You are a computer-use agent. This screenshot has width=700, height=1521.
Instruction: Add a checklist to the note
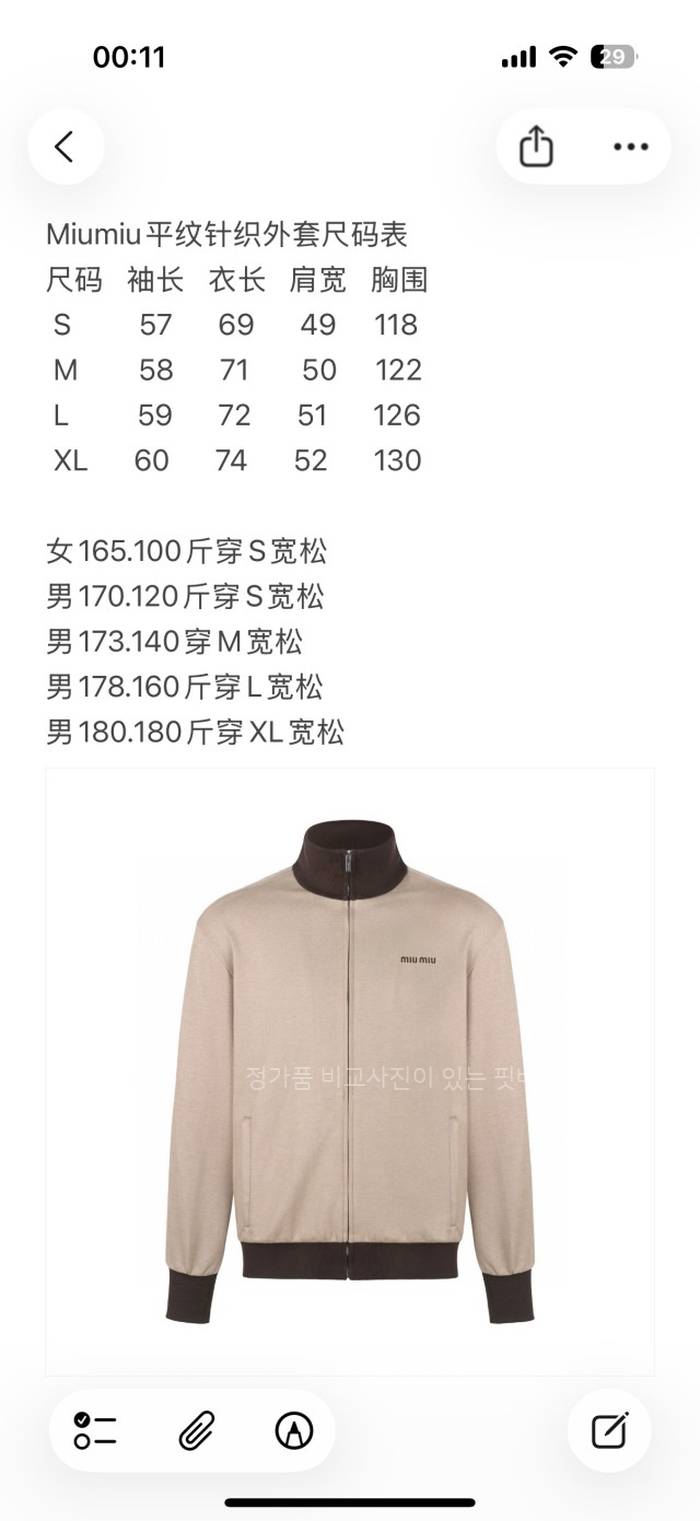[95, 1431]
